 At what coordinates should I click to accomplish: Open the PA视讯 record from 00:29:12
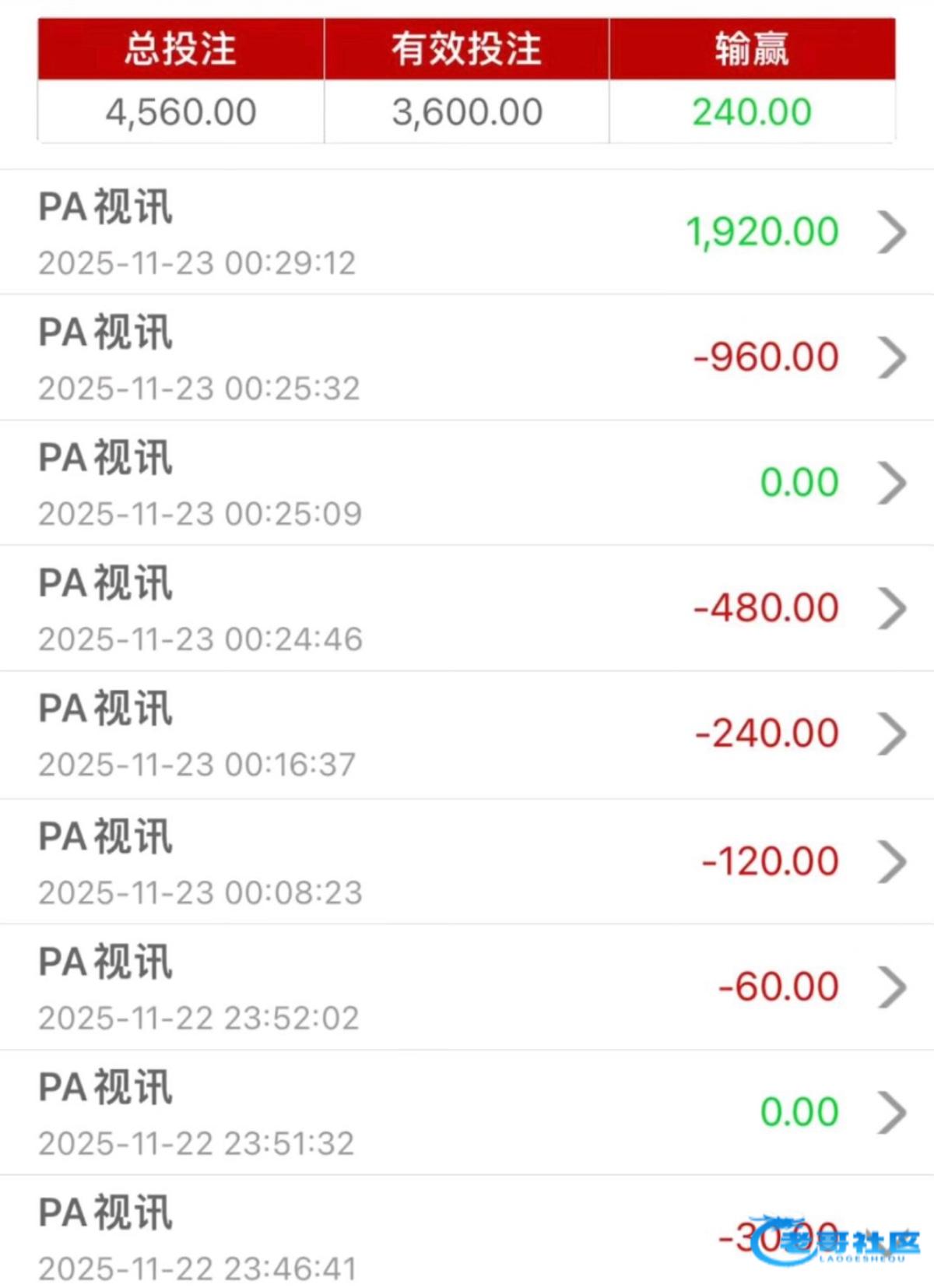click(x=467, y=232)
